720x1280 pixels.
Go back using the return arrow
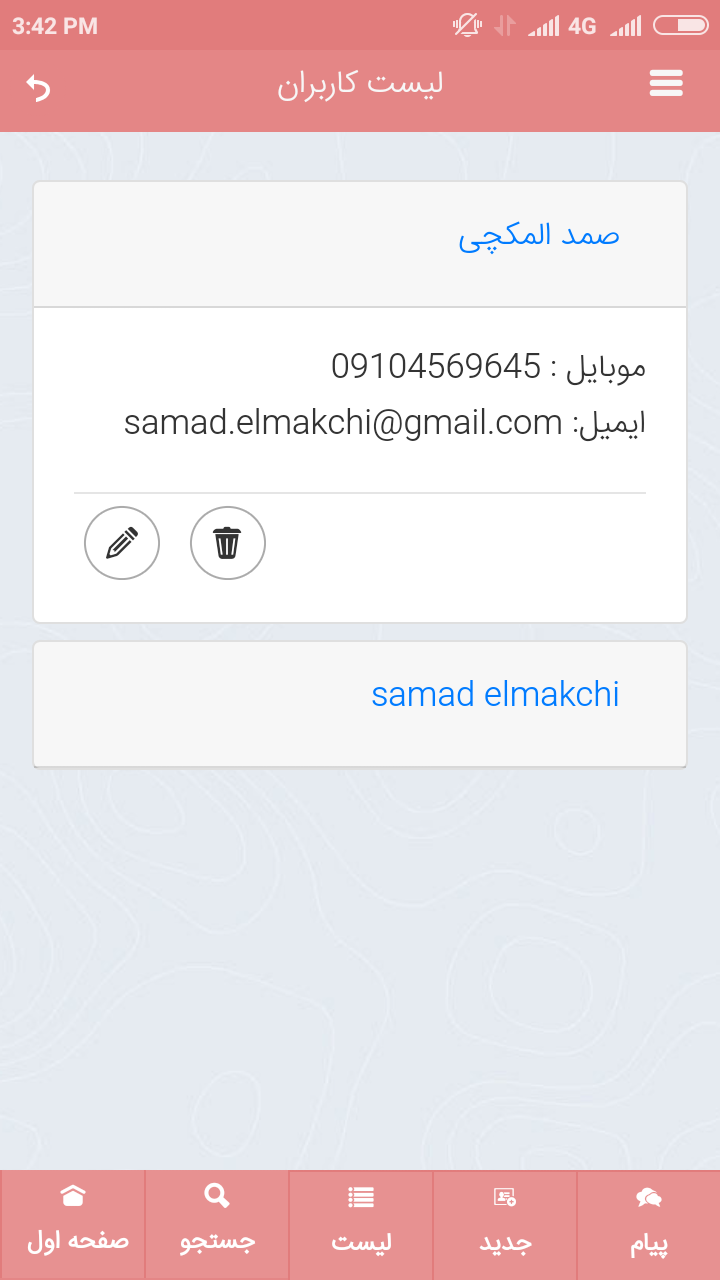tap(38, 88)
